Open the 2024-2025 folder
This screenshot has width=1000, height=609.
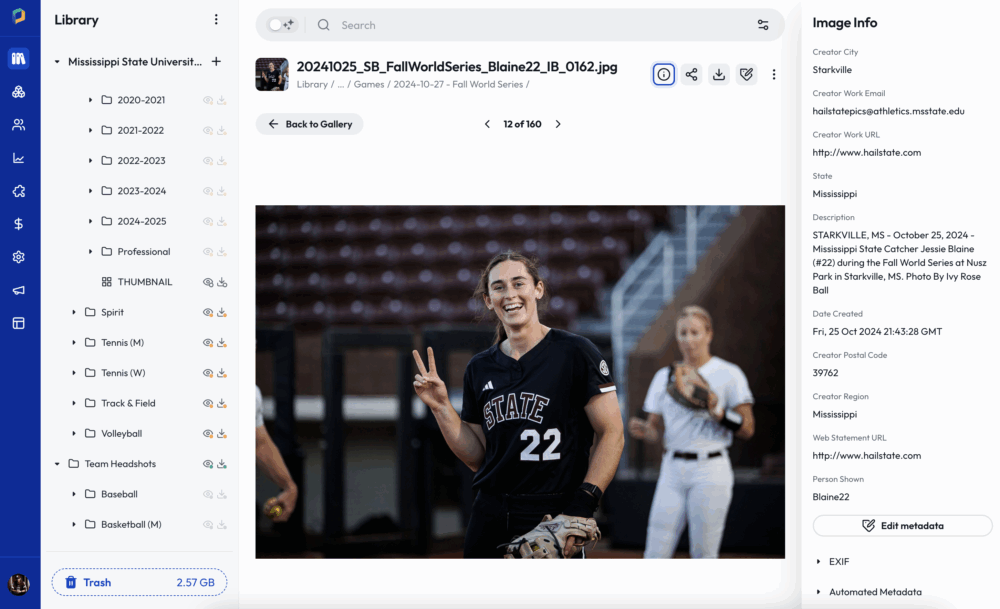click(141, 221)
